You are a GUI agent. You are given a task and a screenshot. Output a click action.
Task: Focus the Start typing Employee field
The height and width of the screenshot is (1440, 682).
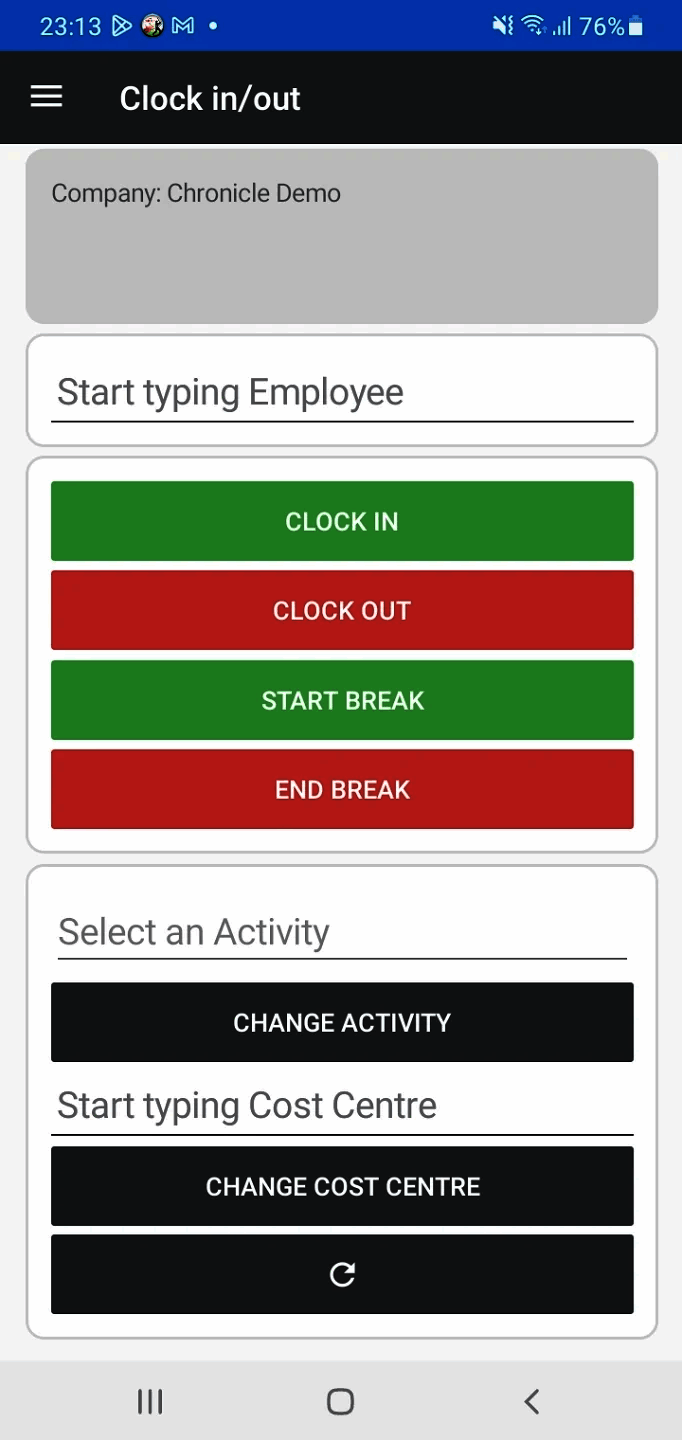click(341, 393)
